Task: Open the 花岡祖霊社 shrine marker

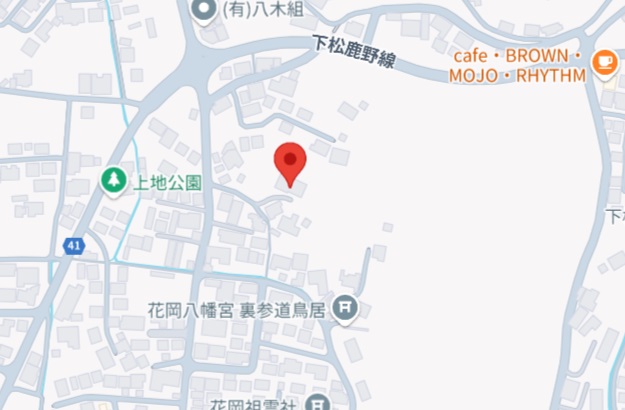Action: [319, 403]
